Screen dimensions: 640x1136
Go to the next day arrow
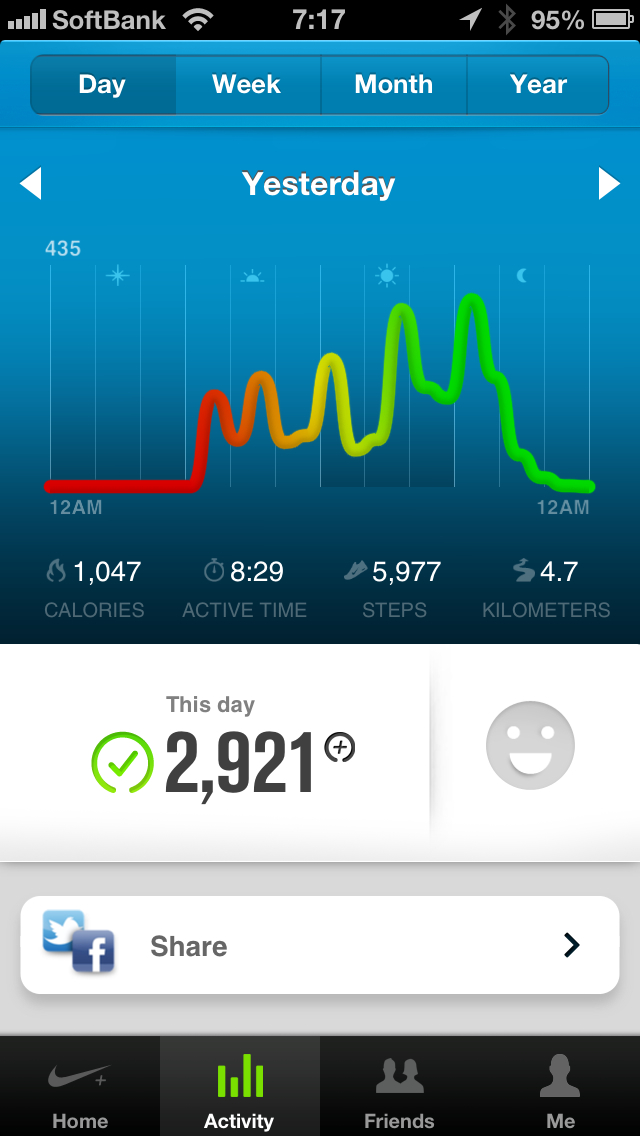[609, 184]
